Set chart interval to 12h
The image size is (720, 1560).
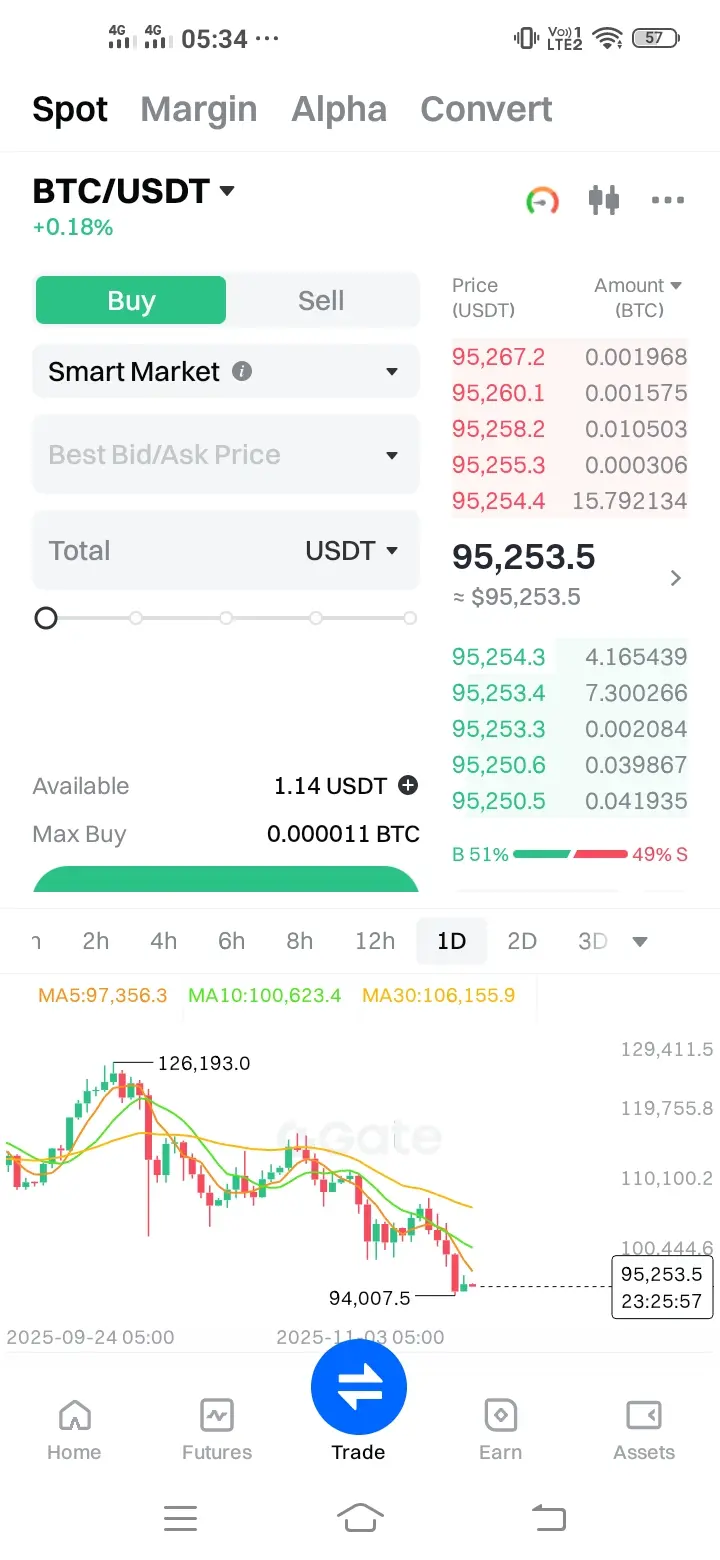click(x=375, y=941)
